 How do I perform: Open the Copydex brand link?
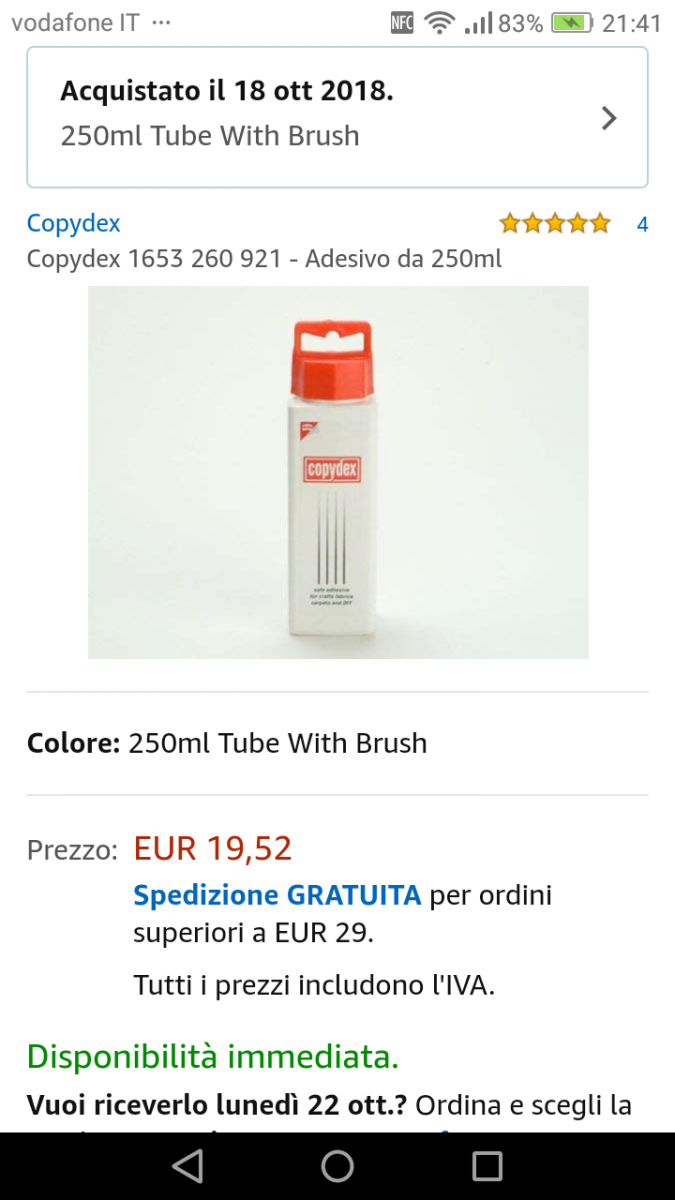pyautogui.click(x=74, y=224)
